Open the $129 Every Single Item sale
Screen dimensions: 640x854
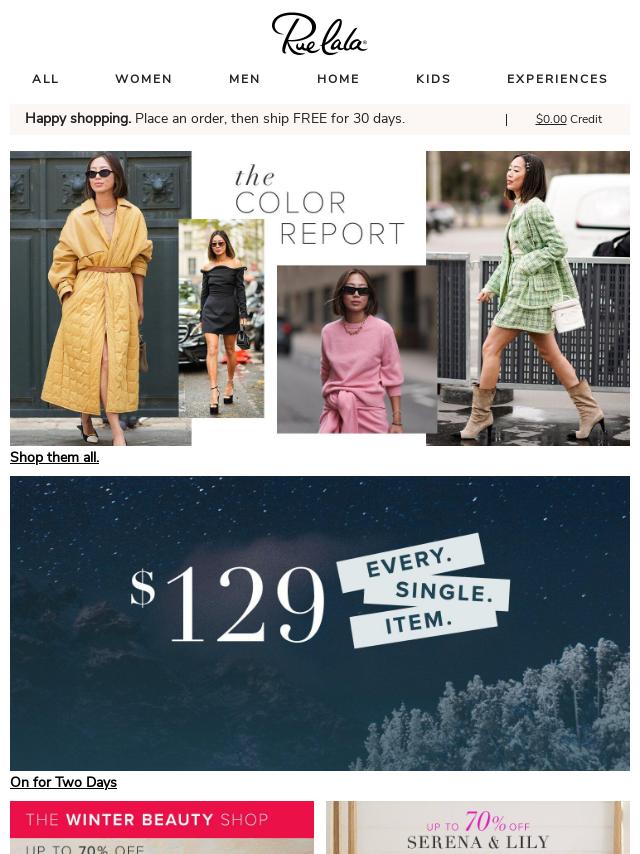tap(320, 623)
